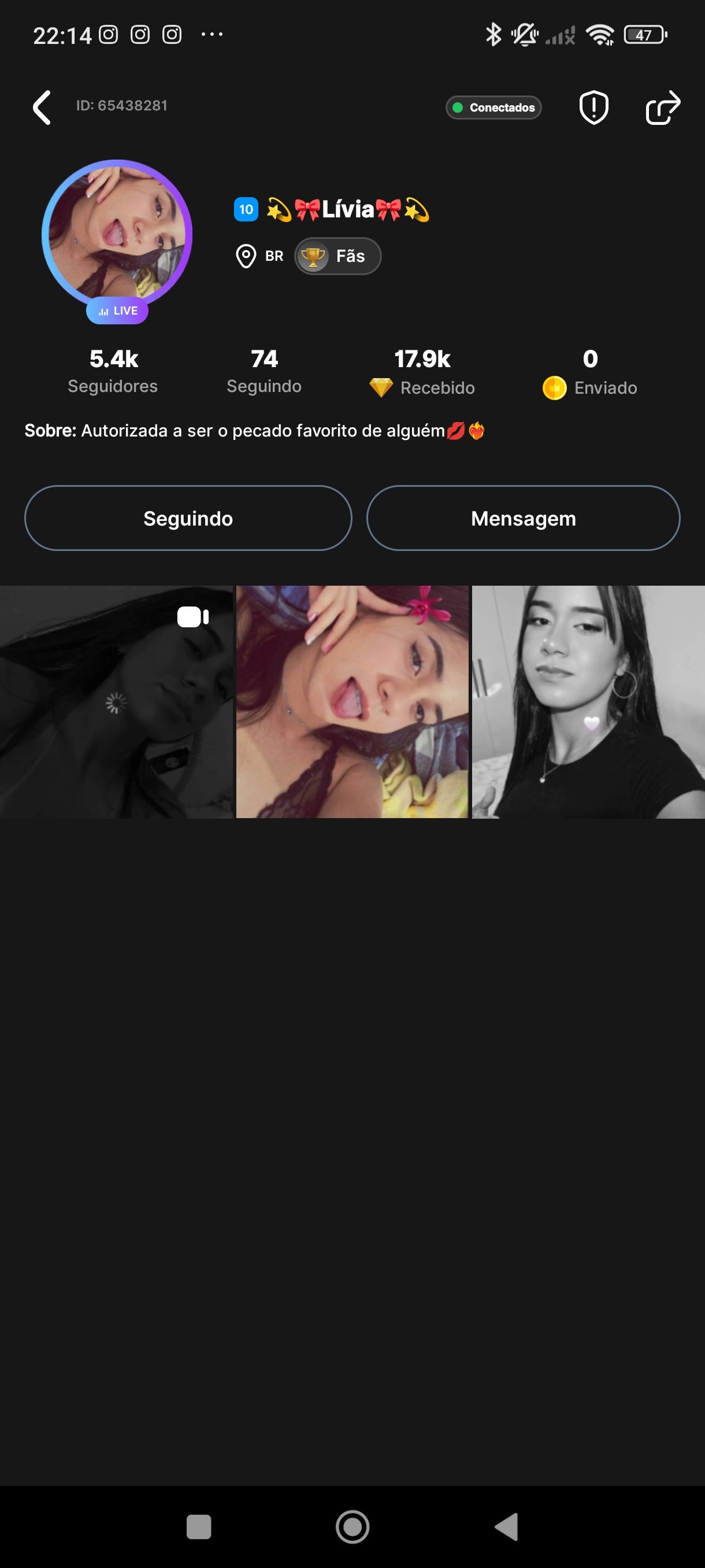Screen dimensions: 705x1568
Task: Share this profile
Action: 662,108
